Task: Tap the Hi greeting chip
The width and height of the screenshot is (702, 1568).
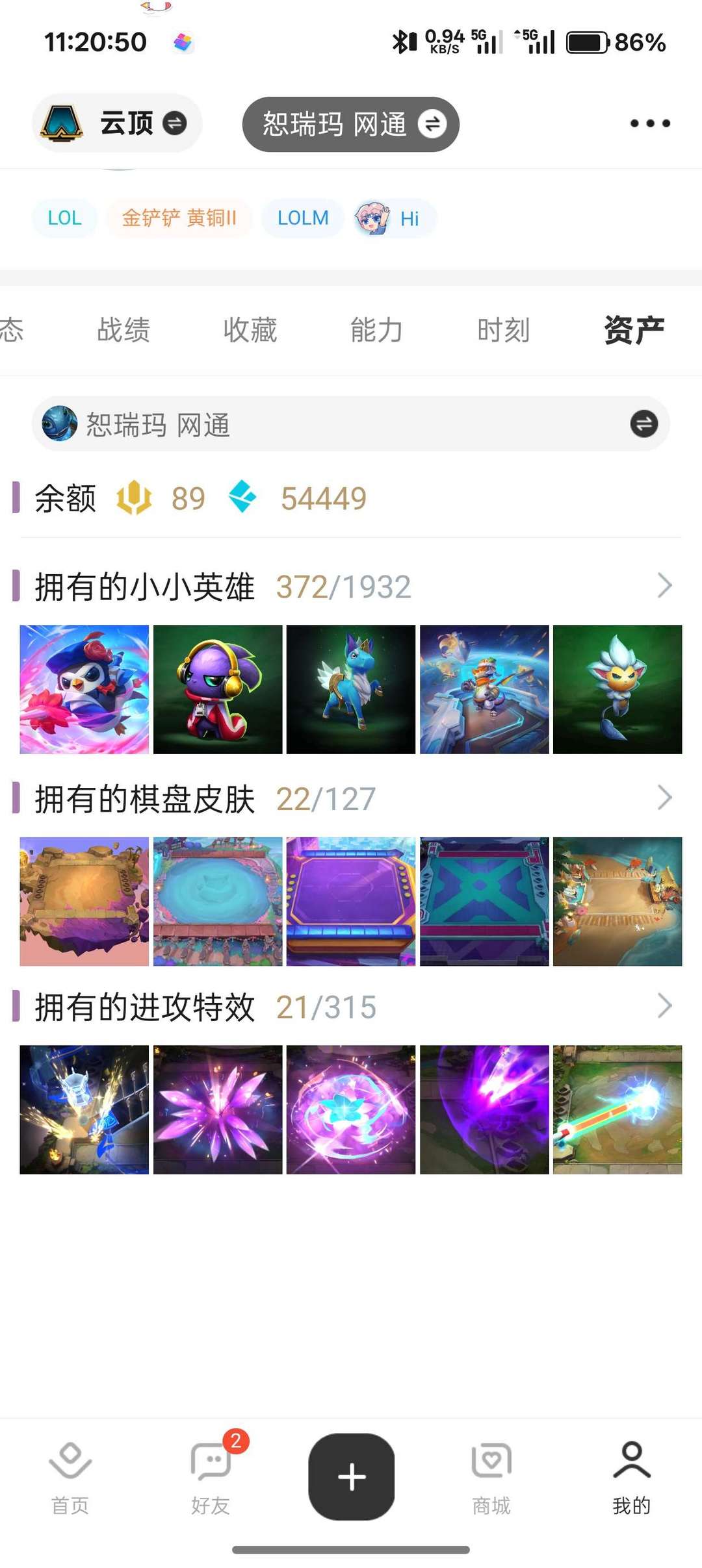Action: click(395, 218)
